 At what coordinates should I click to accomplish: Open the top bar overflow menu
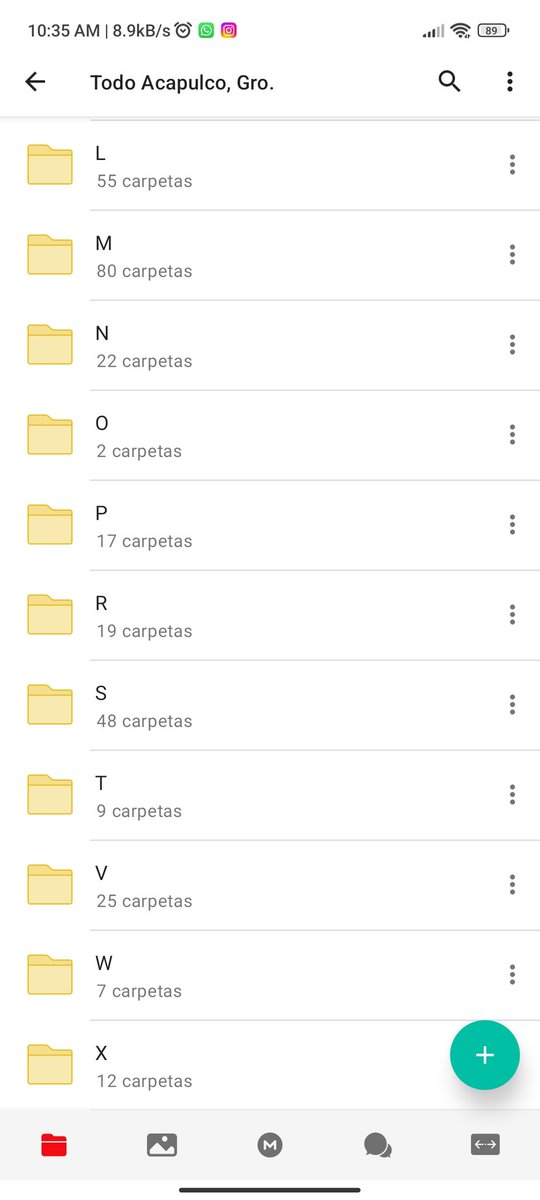(x=510, y=83)
